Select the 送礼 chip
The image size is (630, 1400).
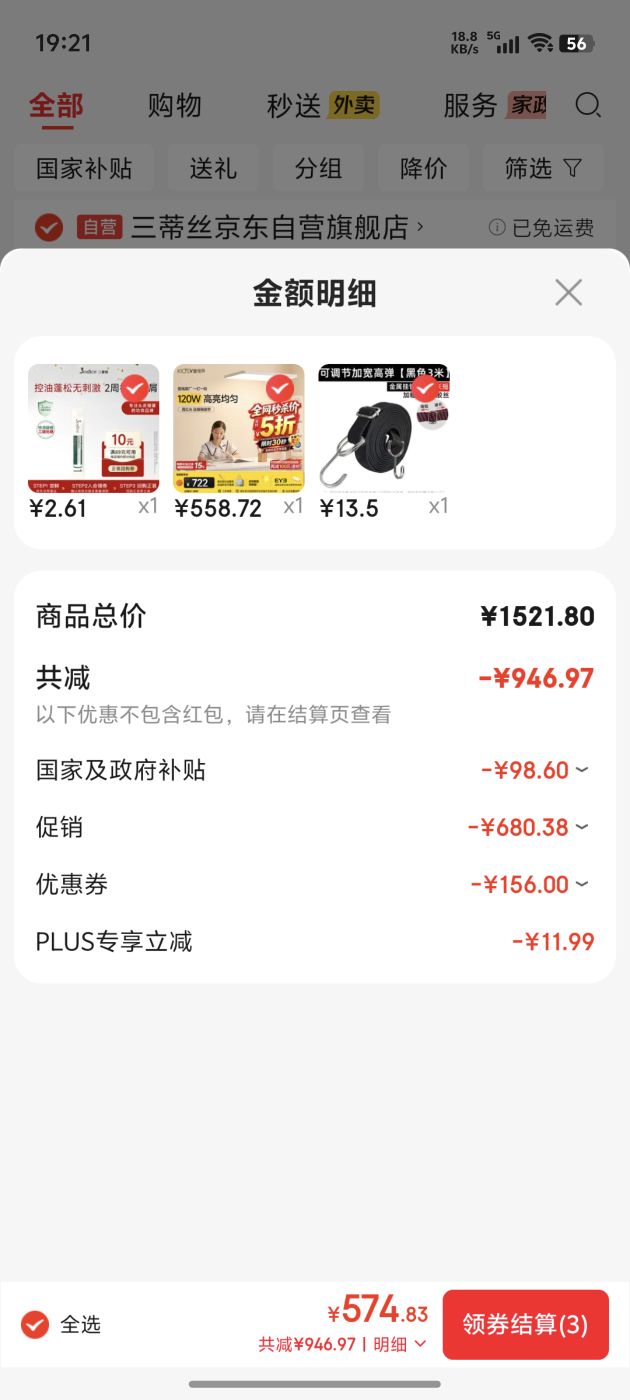pyautogui.click(x=213, y=168)
